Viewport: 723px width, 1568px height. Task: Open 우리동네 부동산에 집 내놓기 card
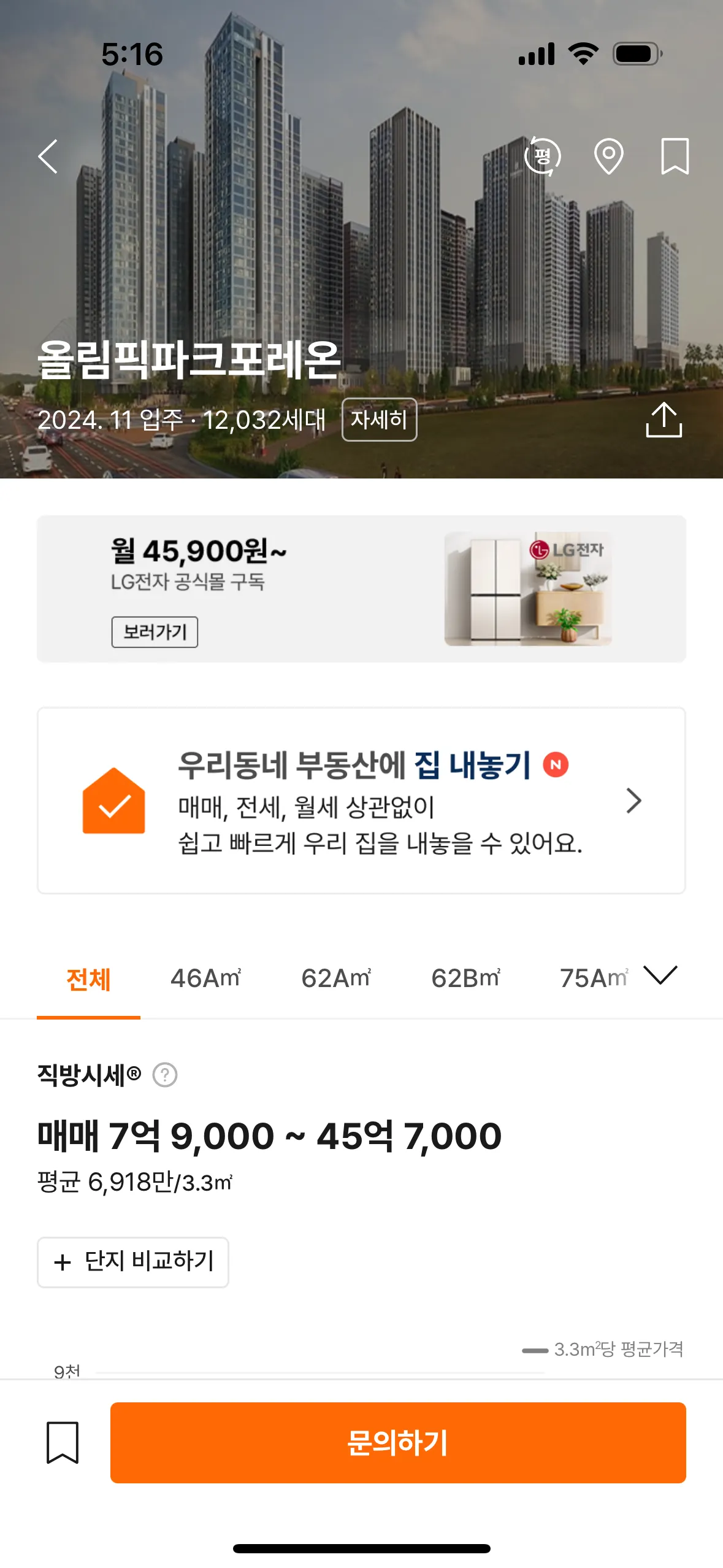click(361, 800)
